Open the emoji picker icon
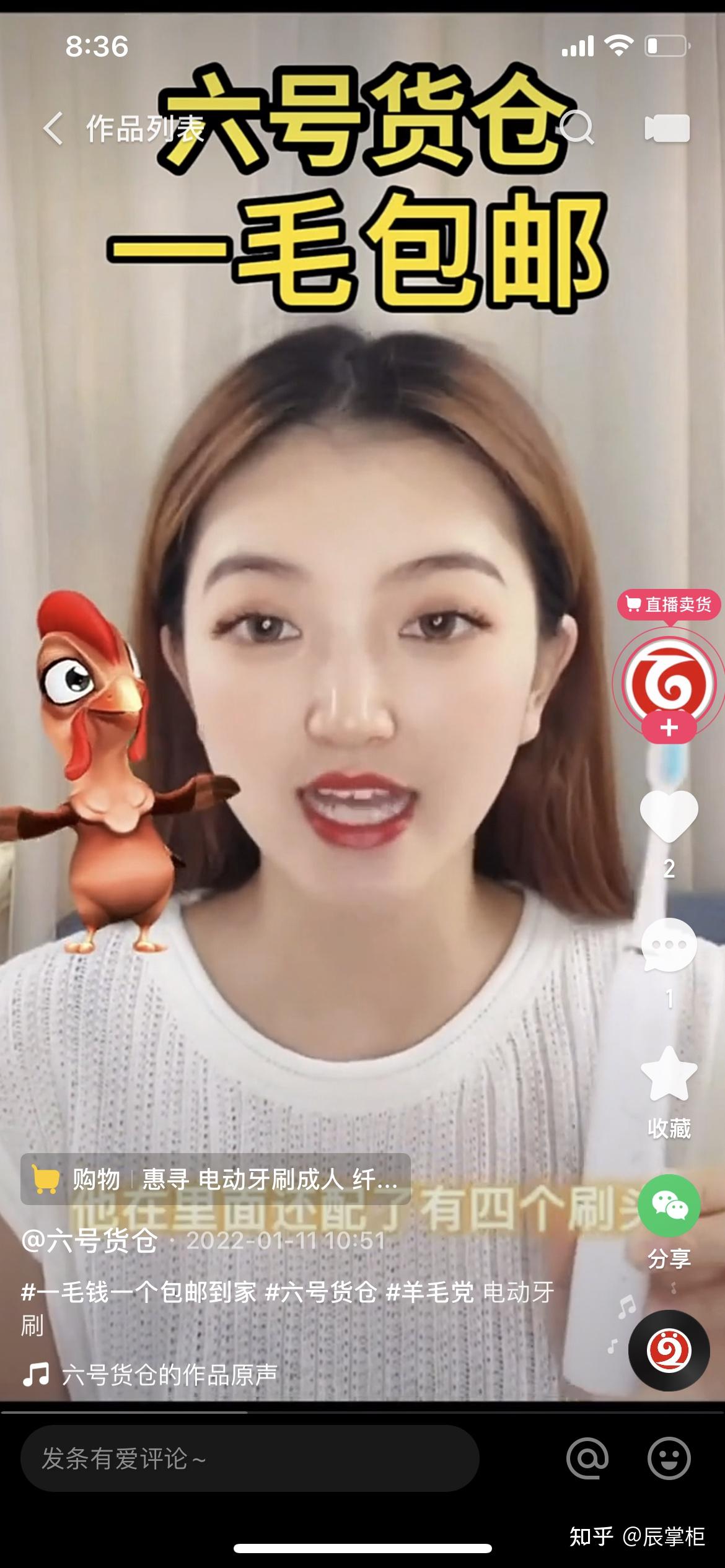 [669, 1458]
